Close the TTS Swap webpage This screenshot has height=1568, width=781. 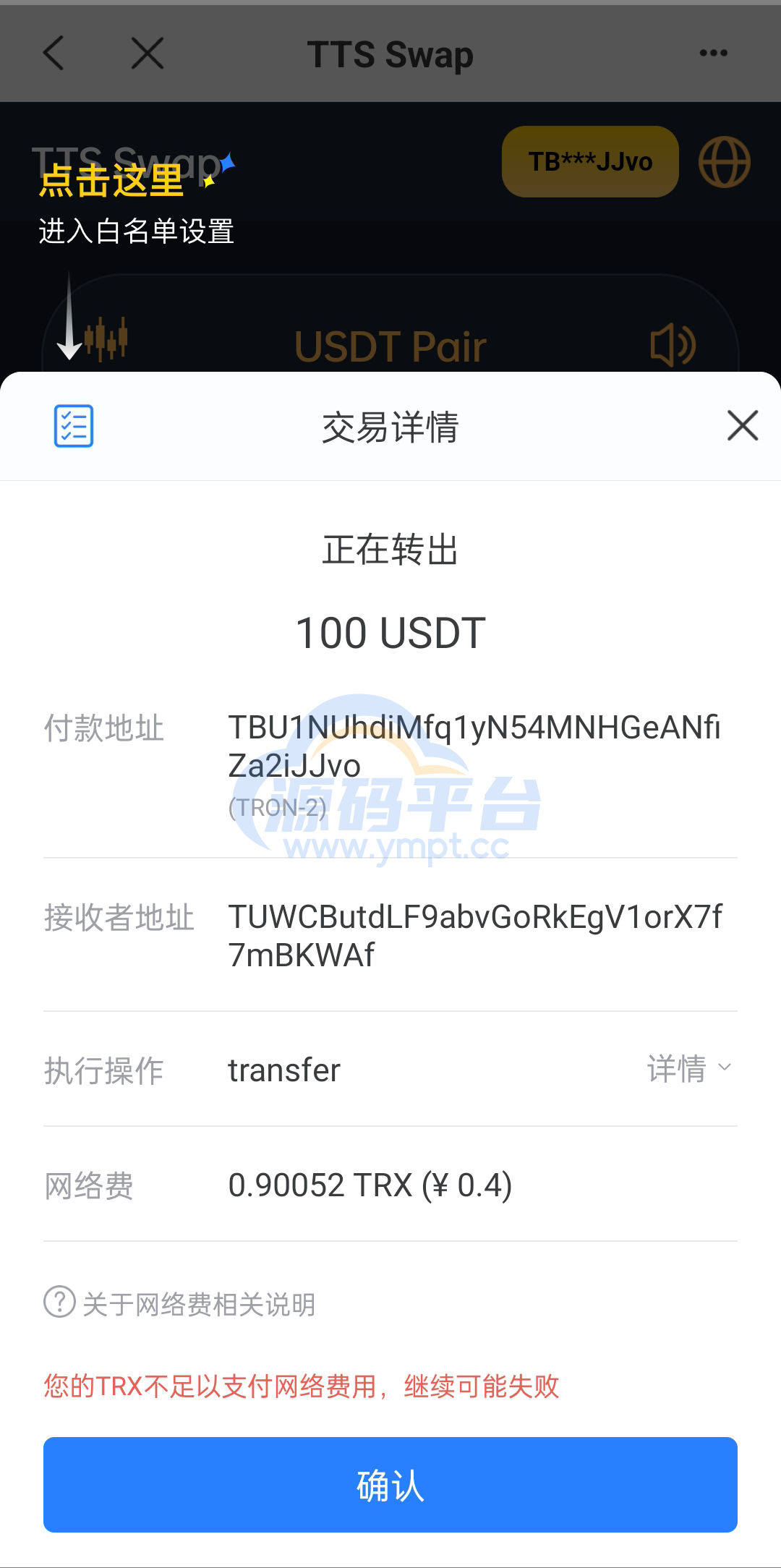coord(148,54)
